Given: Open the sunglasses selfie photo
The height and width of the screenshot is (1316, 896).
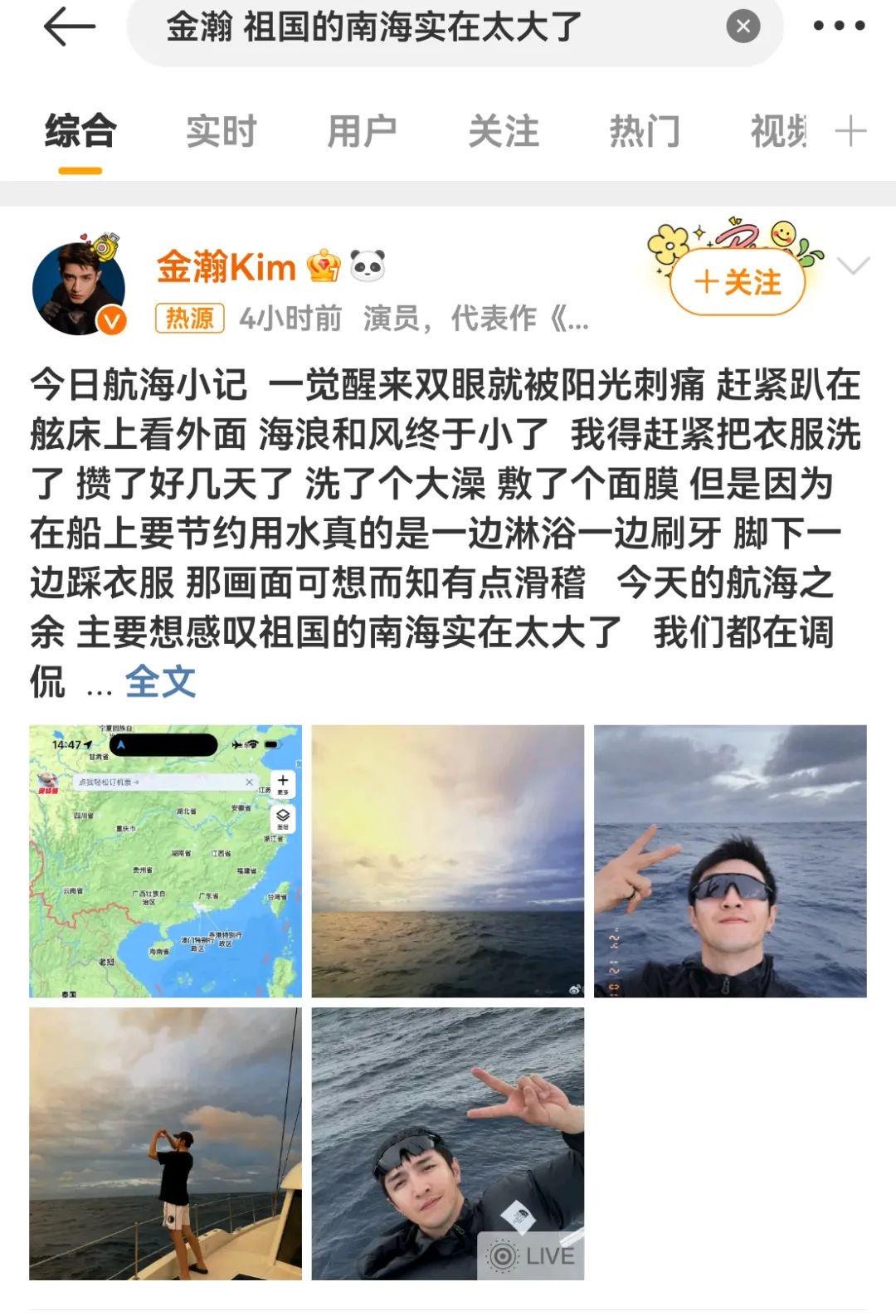Looking at the screenshot, I should (730, 860).
